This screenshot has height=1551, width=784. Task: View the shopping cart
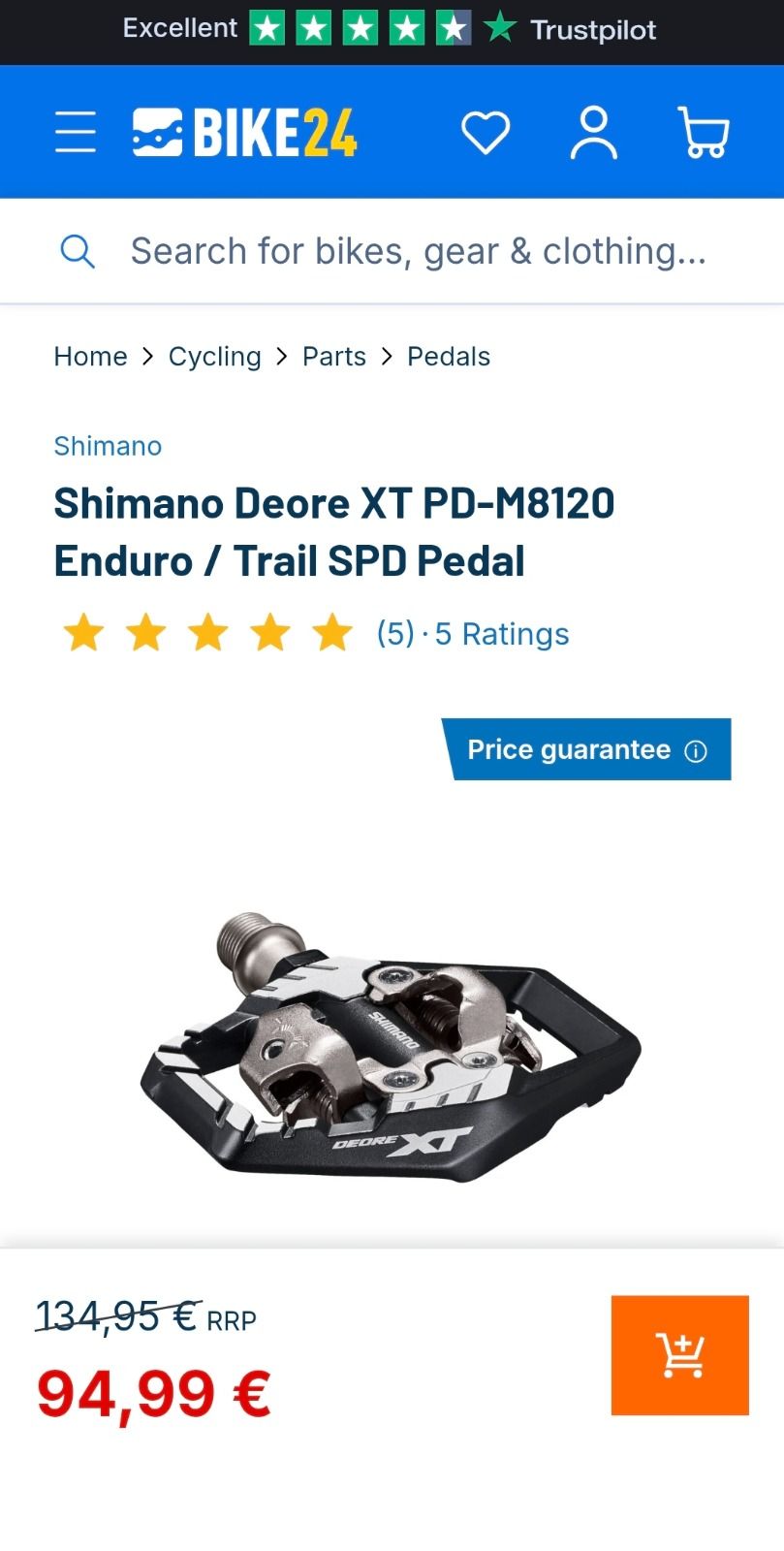coord(704,133)
